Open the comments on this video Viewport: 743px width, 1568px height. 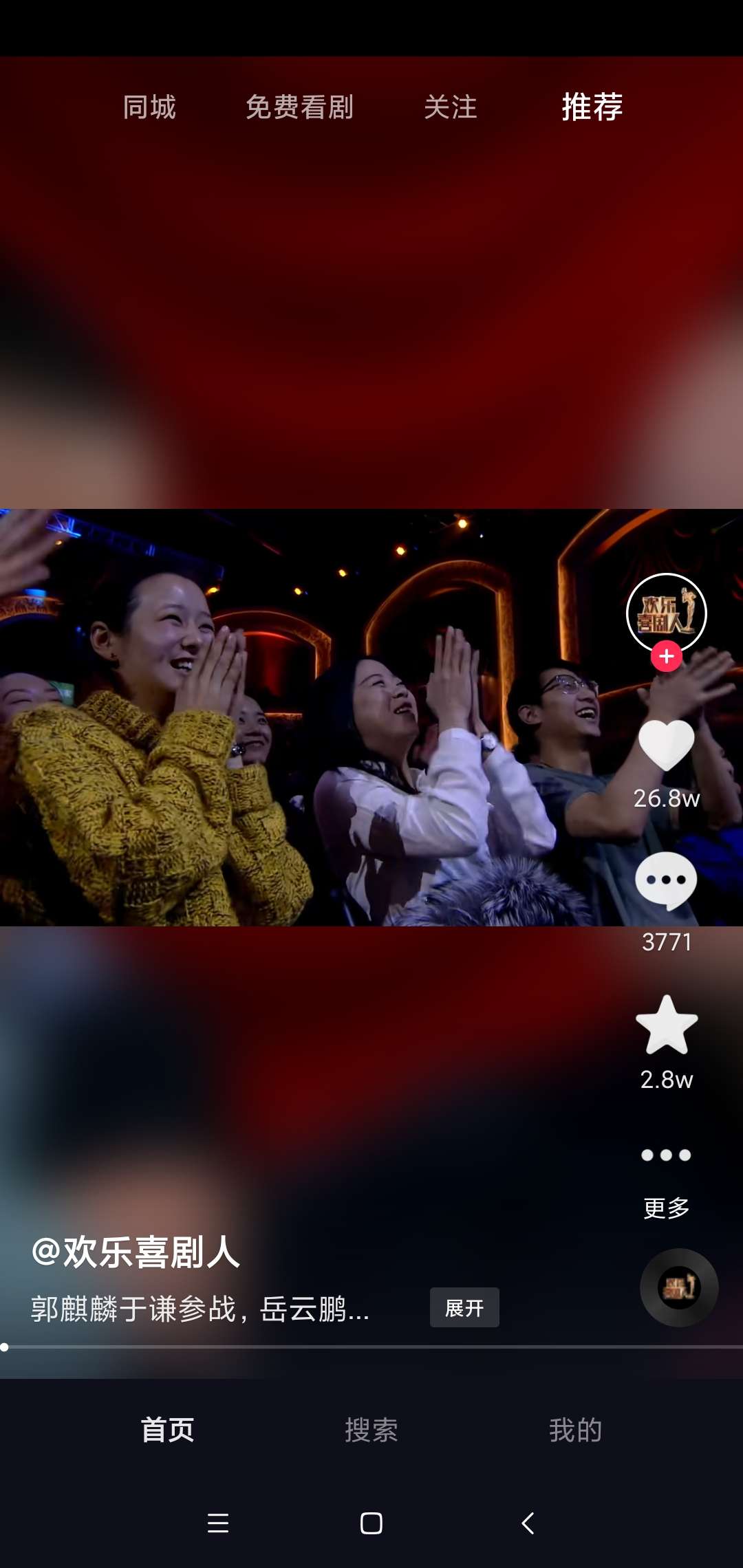(666, 882)
